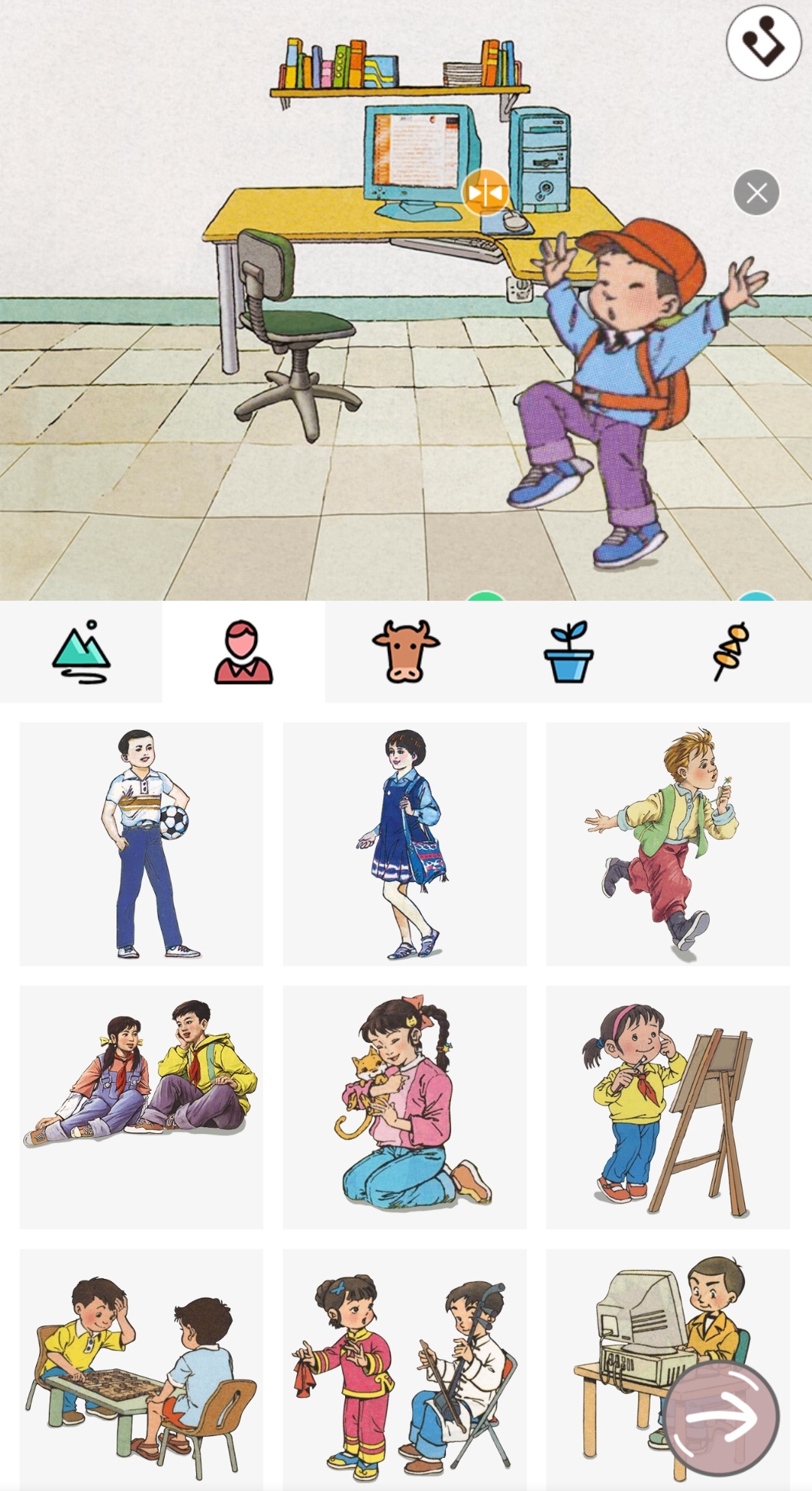Flip the selected boy sticker horizontally
The height and width of the screenshot is (1491, 812).
point(486,192)
